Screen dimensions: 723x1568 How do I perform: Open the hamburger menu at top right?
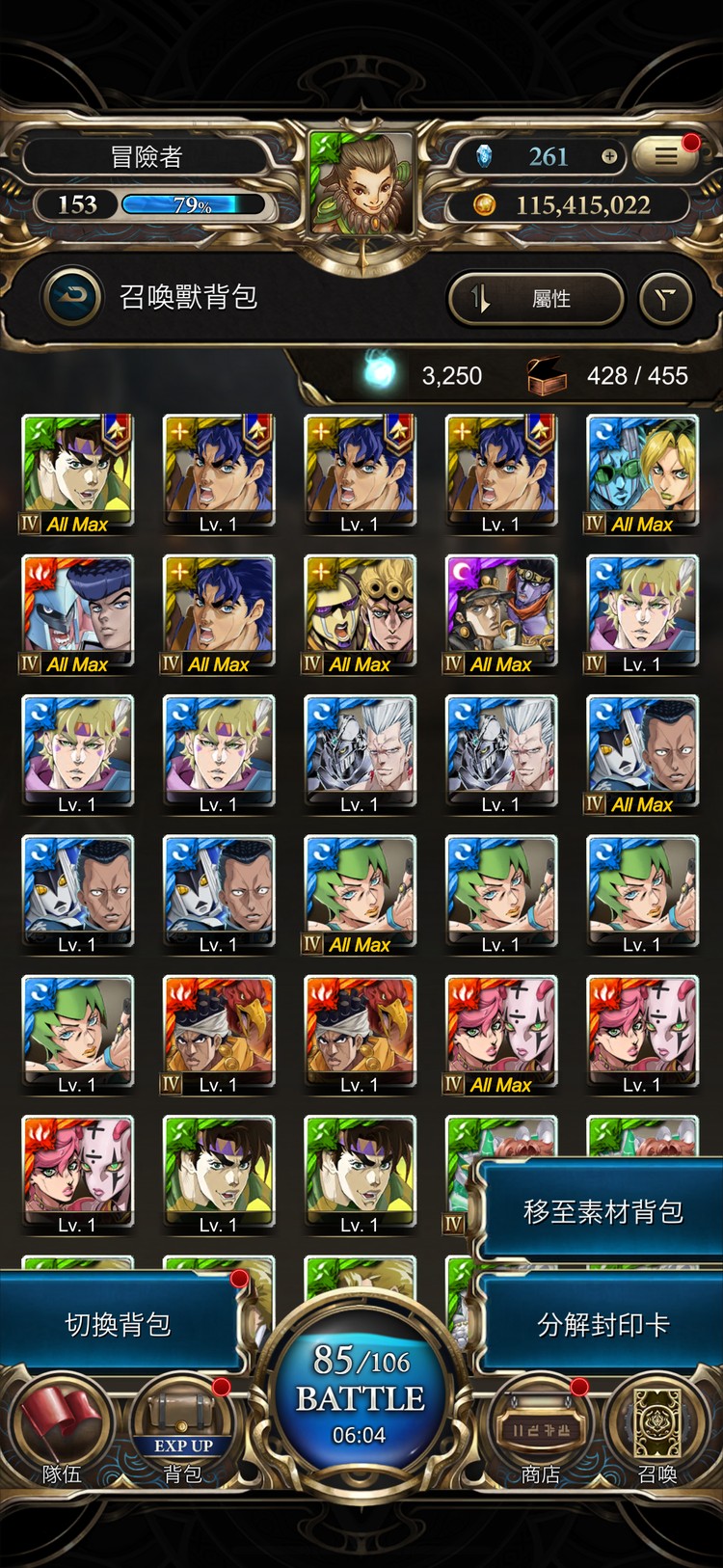(x=666, y=155)
